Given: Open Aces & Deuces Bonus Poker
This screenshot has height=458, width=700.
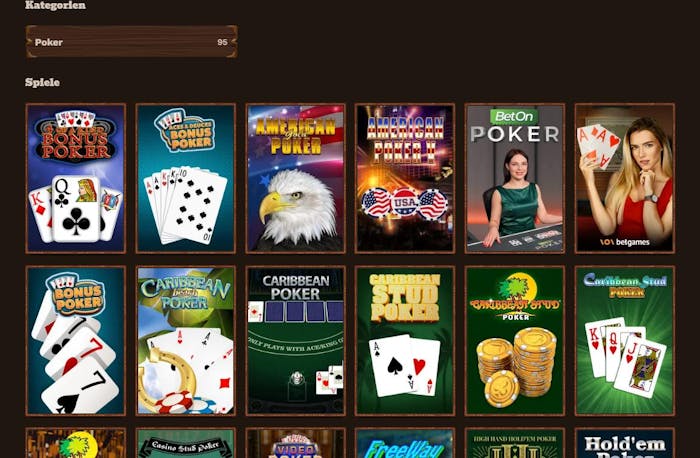Looking at the screenshot, I should coord(186,178).
